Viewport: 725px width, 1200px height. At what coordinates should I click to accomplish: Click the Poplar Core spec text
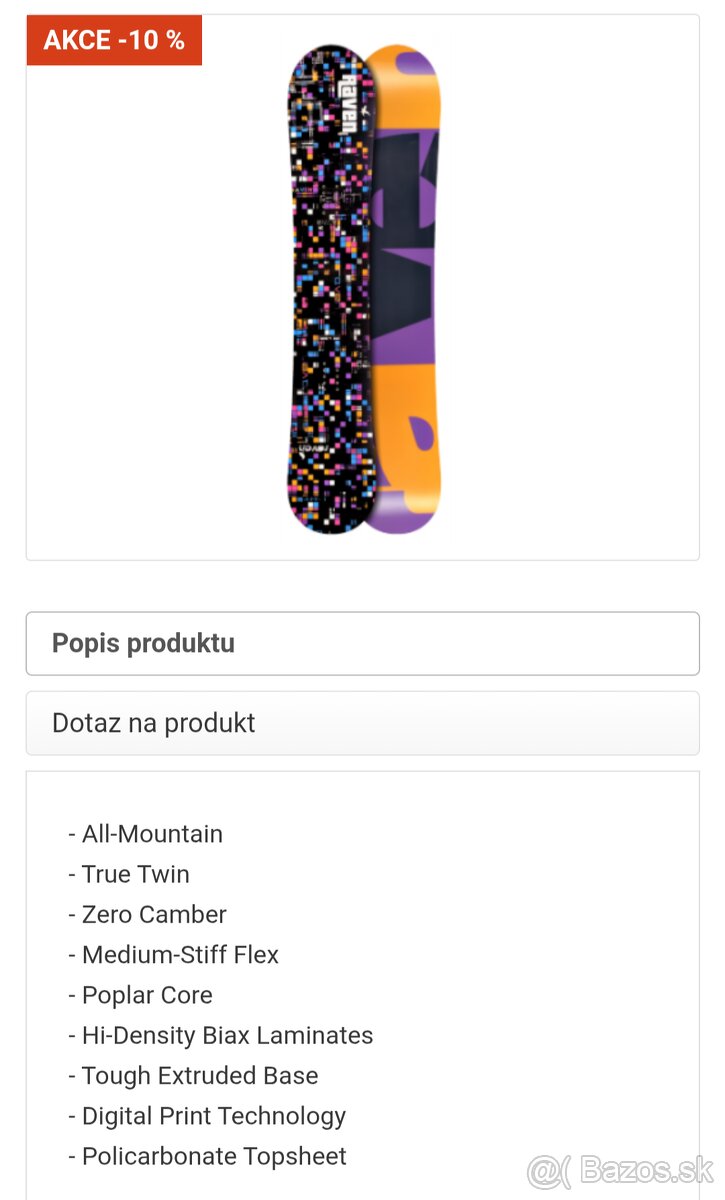point(141,995)
